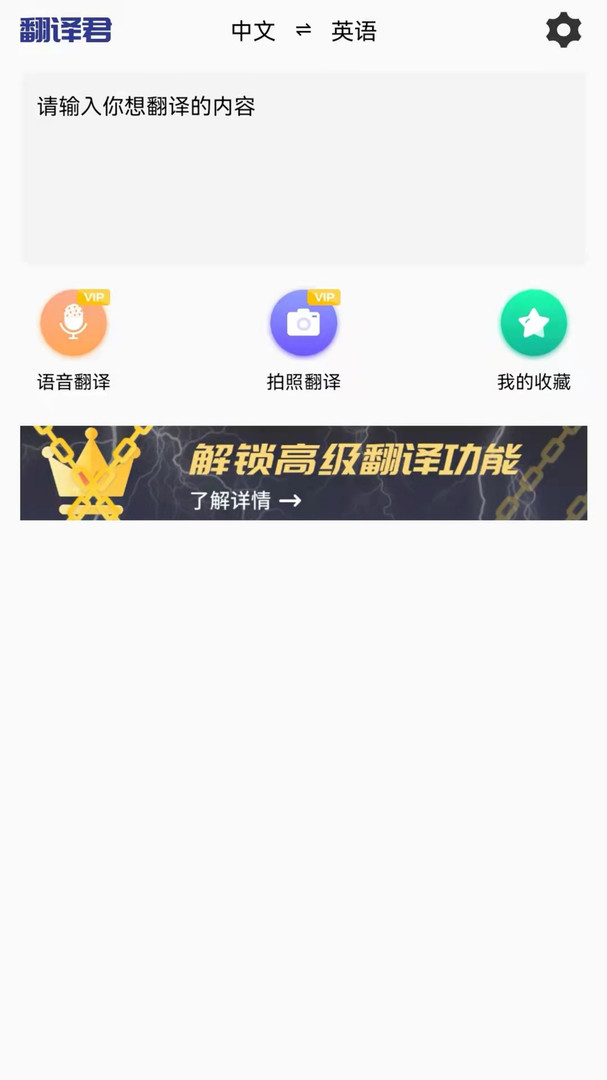Open 我的收藏 favorites
This screenshot has width=607, height=1080.
(533, 324)
